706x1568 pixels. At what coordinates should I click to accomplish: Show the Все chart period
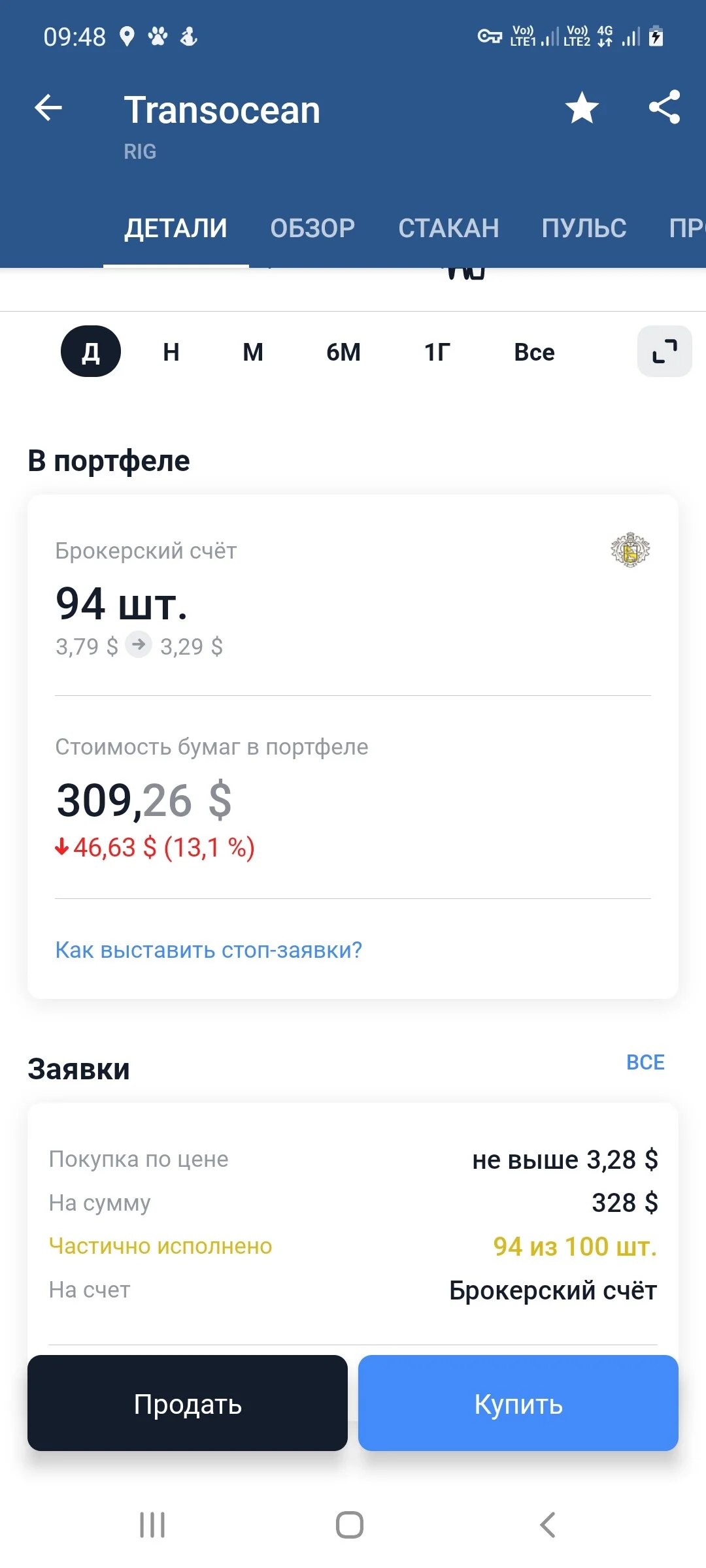coord(534,352)
